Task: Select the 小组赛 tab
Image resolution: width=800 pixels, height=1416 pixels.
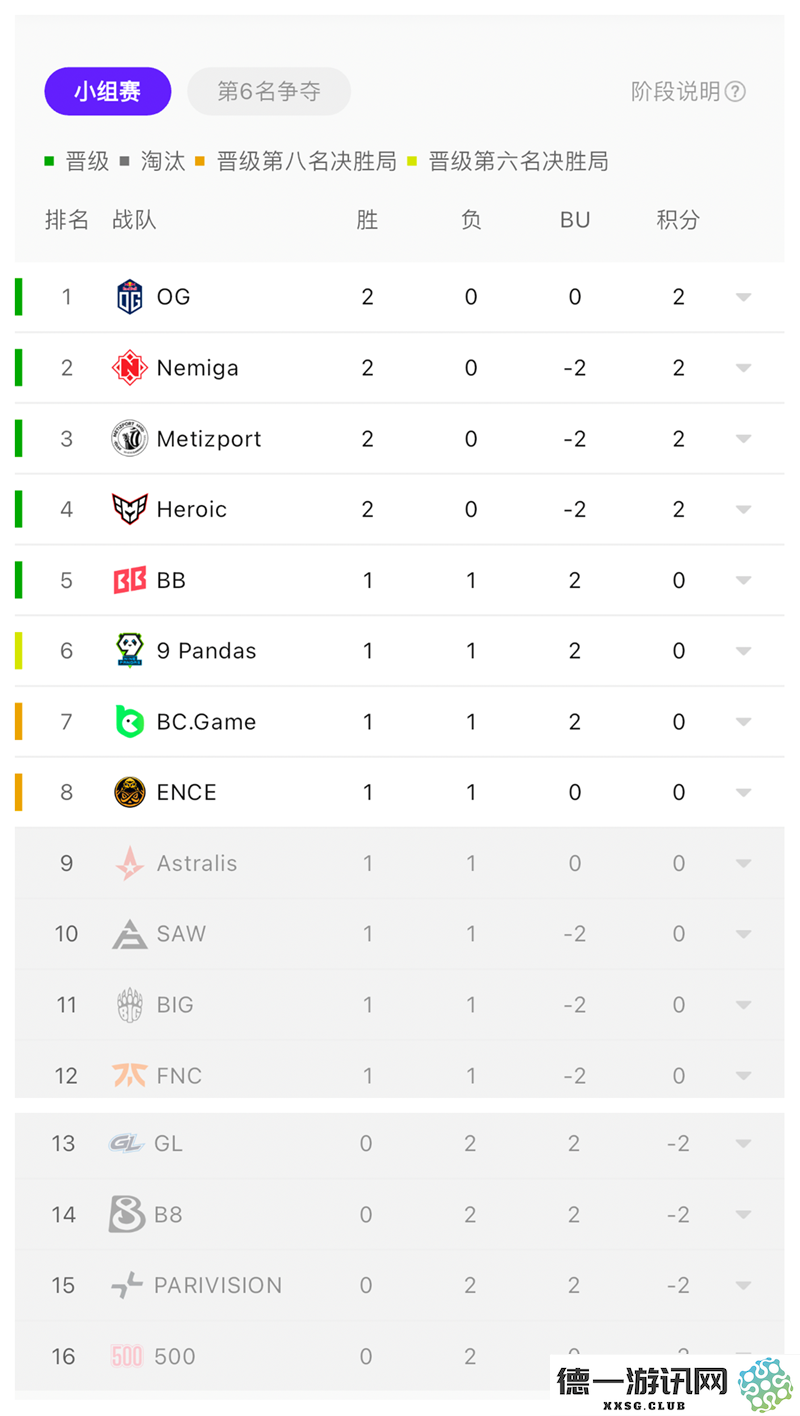Action: click(108, 92)
